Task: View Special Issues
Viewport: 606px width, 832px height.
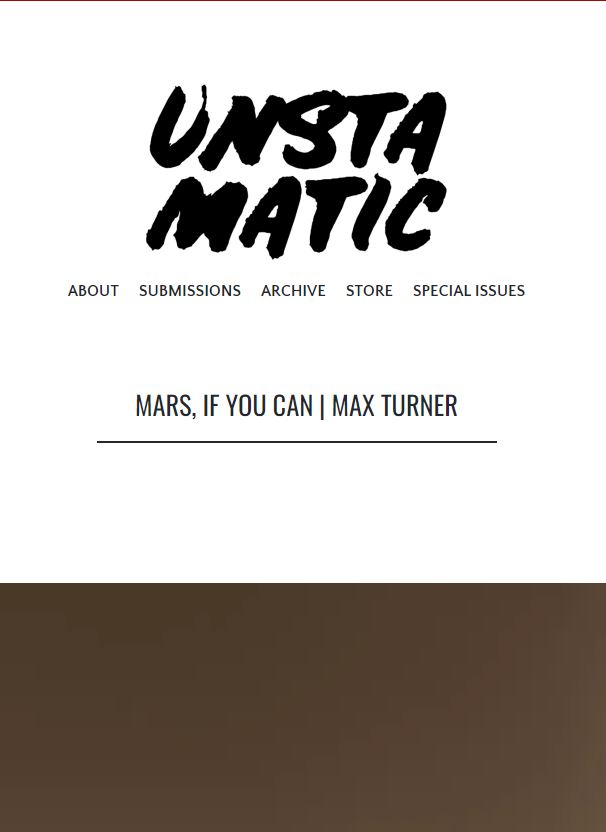Action: 469,291
